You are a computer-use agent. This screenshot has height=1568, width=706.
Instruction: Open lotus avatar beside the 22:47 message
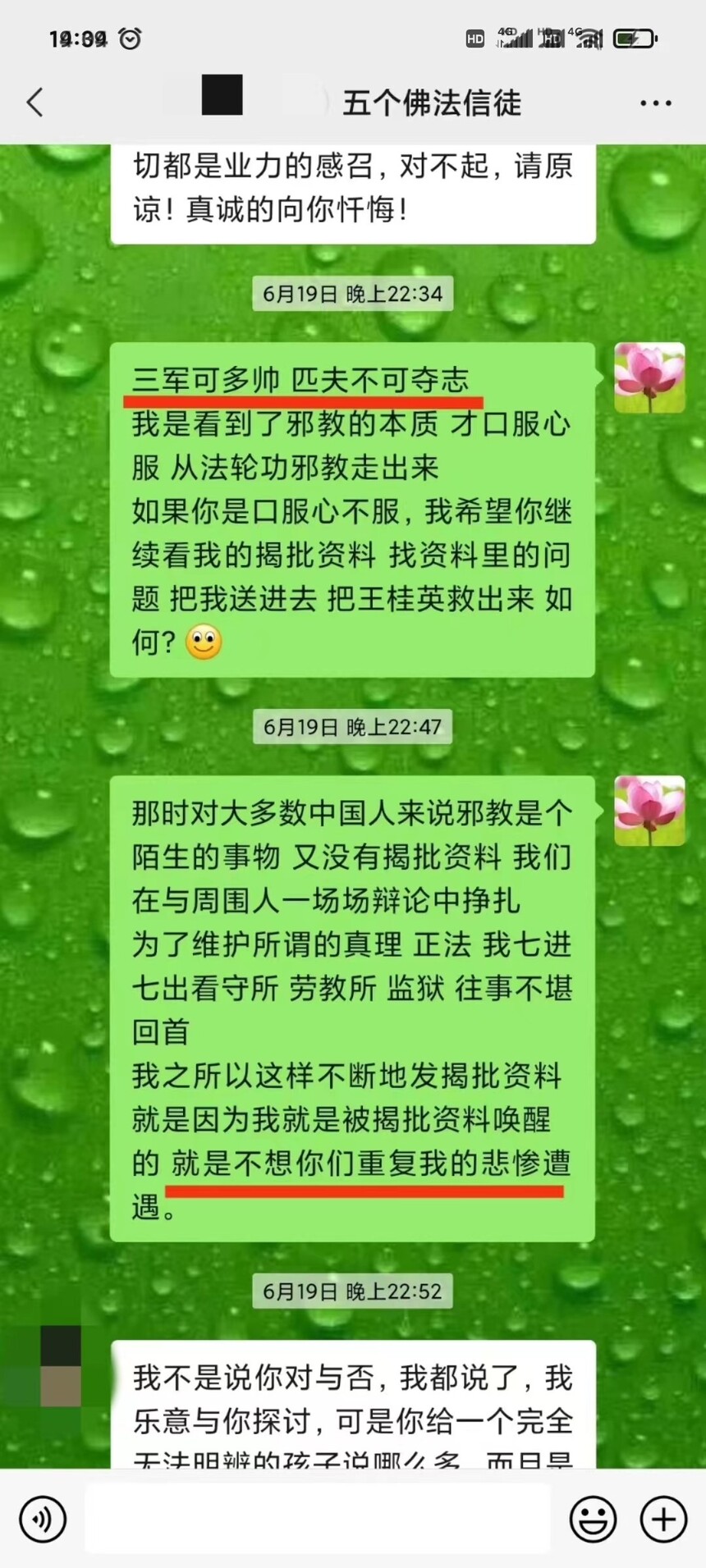[649, 811]
